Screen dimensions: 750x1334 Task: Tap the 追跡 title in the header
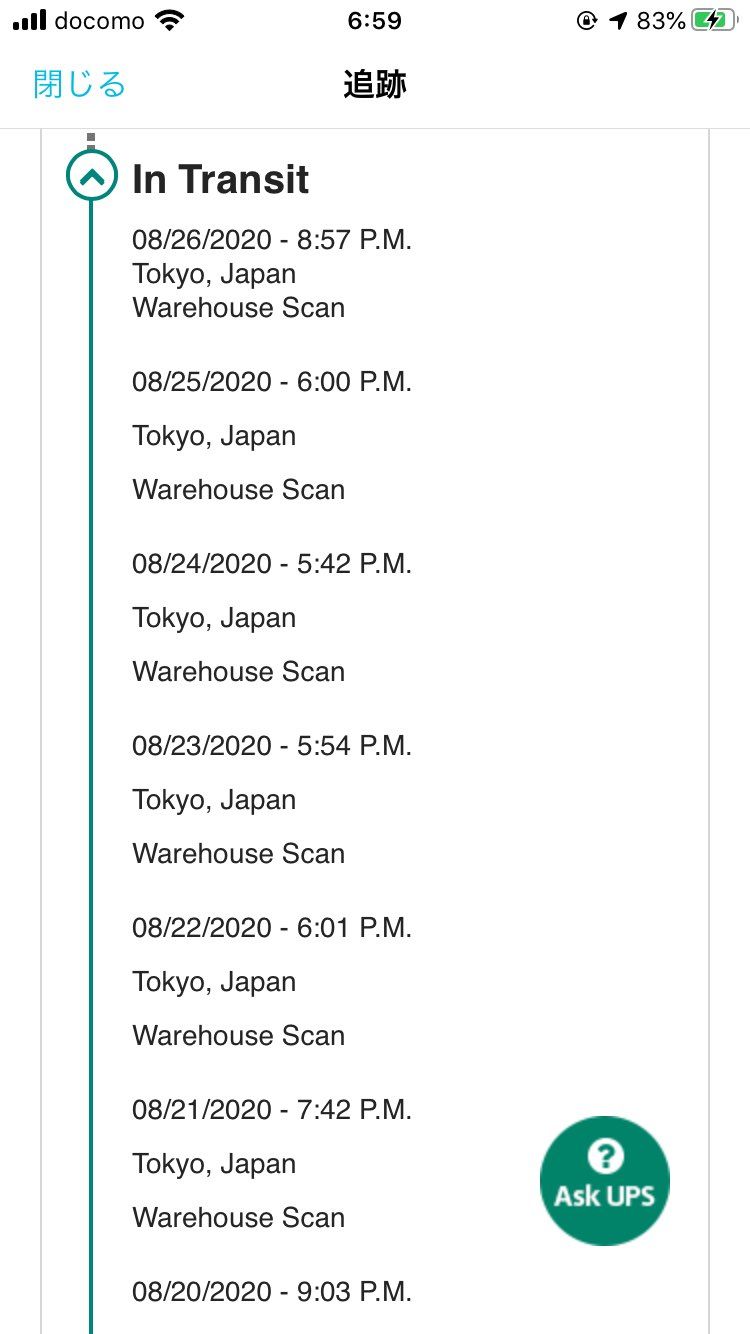[375, 85]
